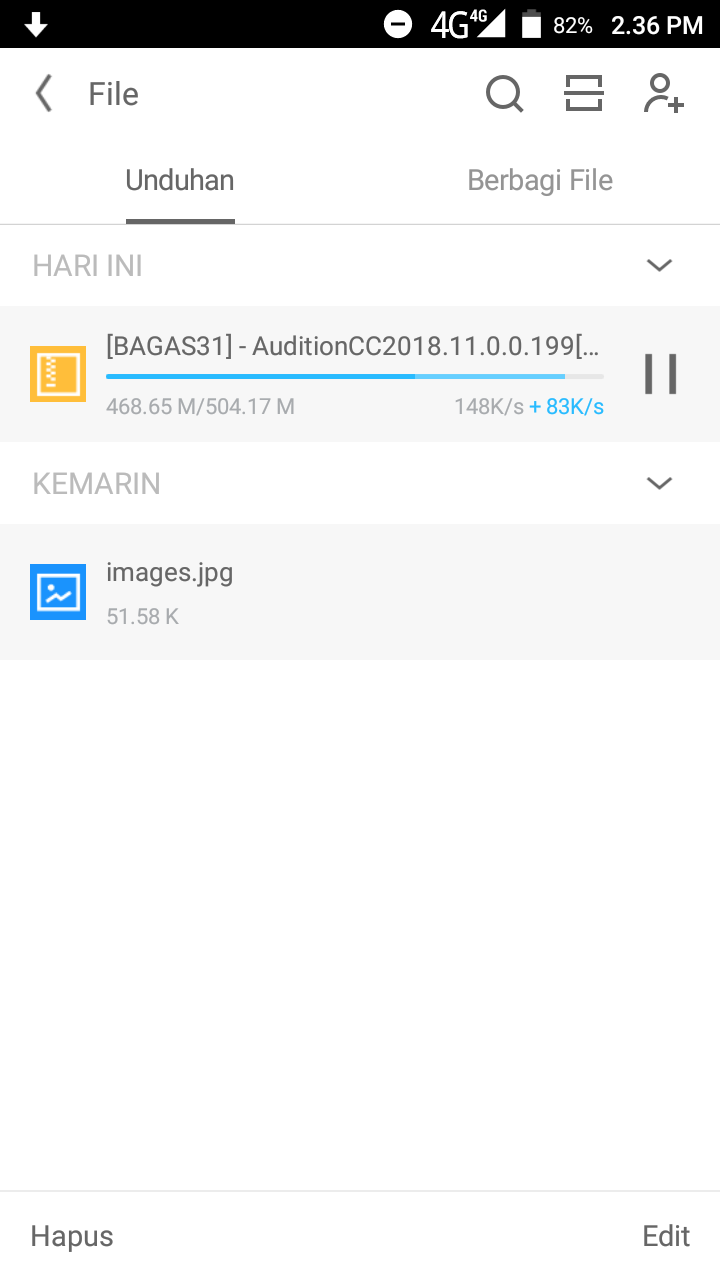Collapse the Hari Ini section

(659, 265)
